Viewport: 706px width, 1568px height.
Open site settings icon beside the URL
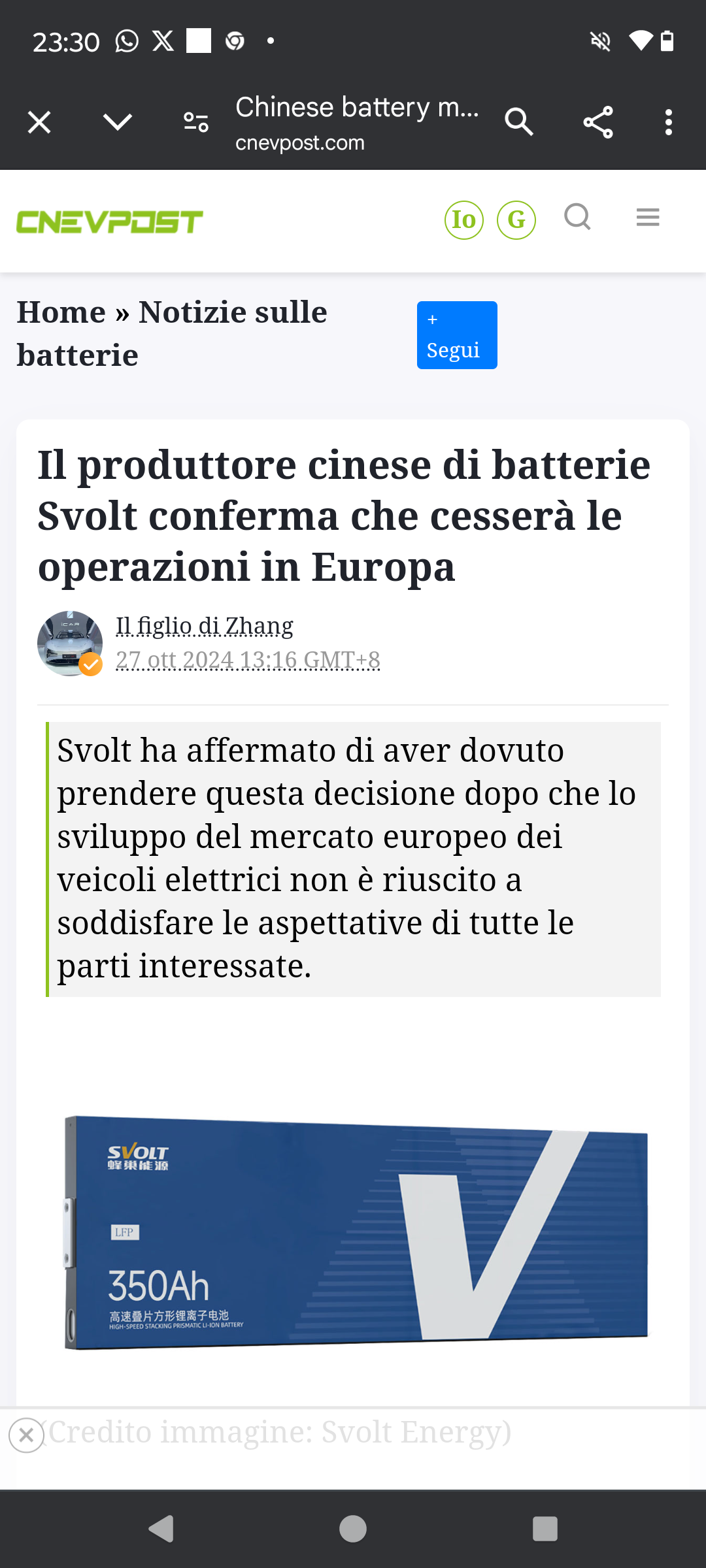(x=196, y=122)
